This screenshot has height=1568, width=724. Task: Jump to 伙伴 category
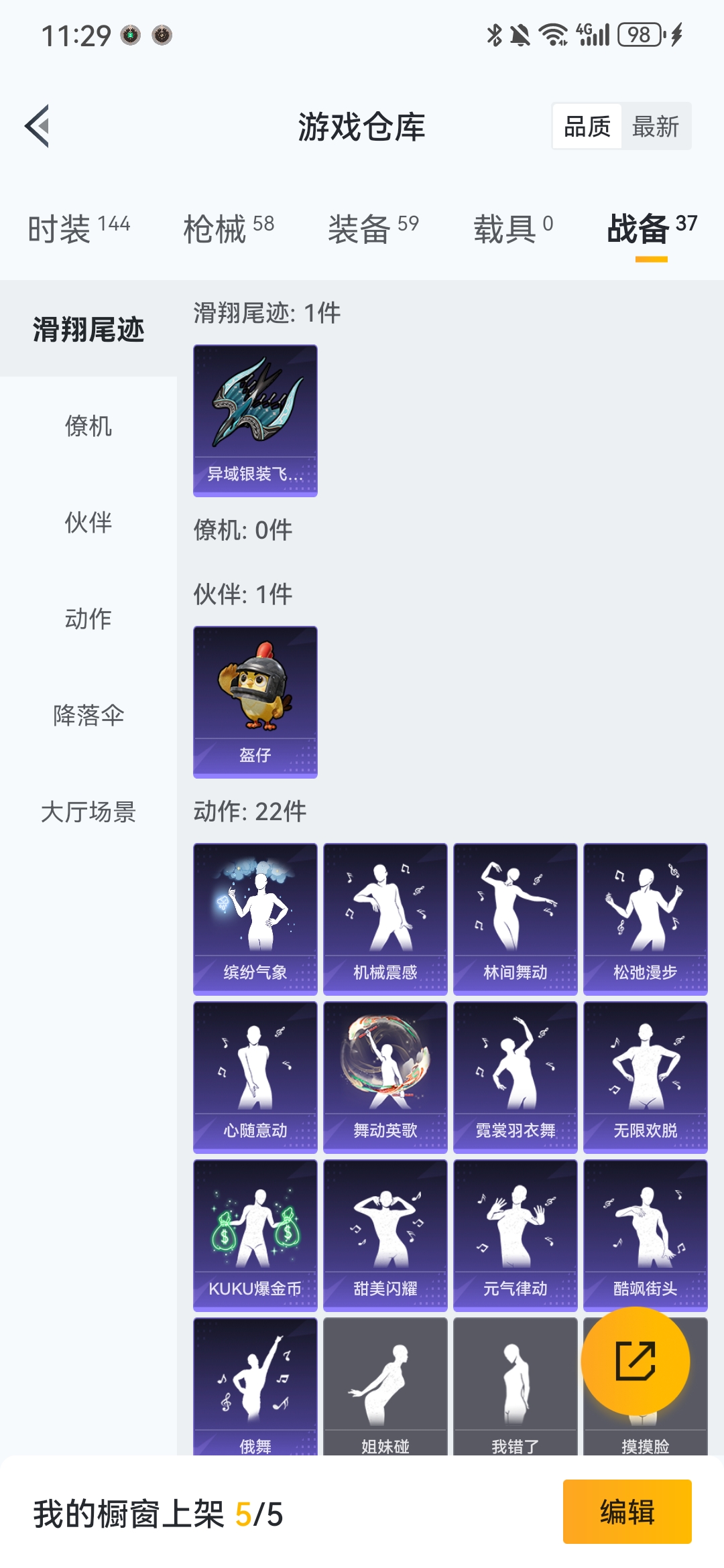[x=88, y=523]
